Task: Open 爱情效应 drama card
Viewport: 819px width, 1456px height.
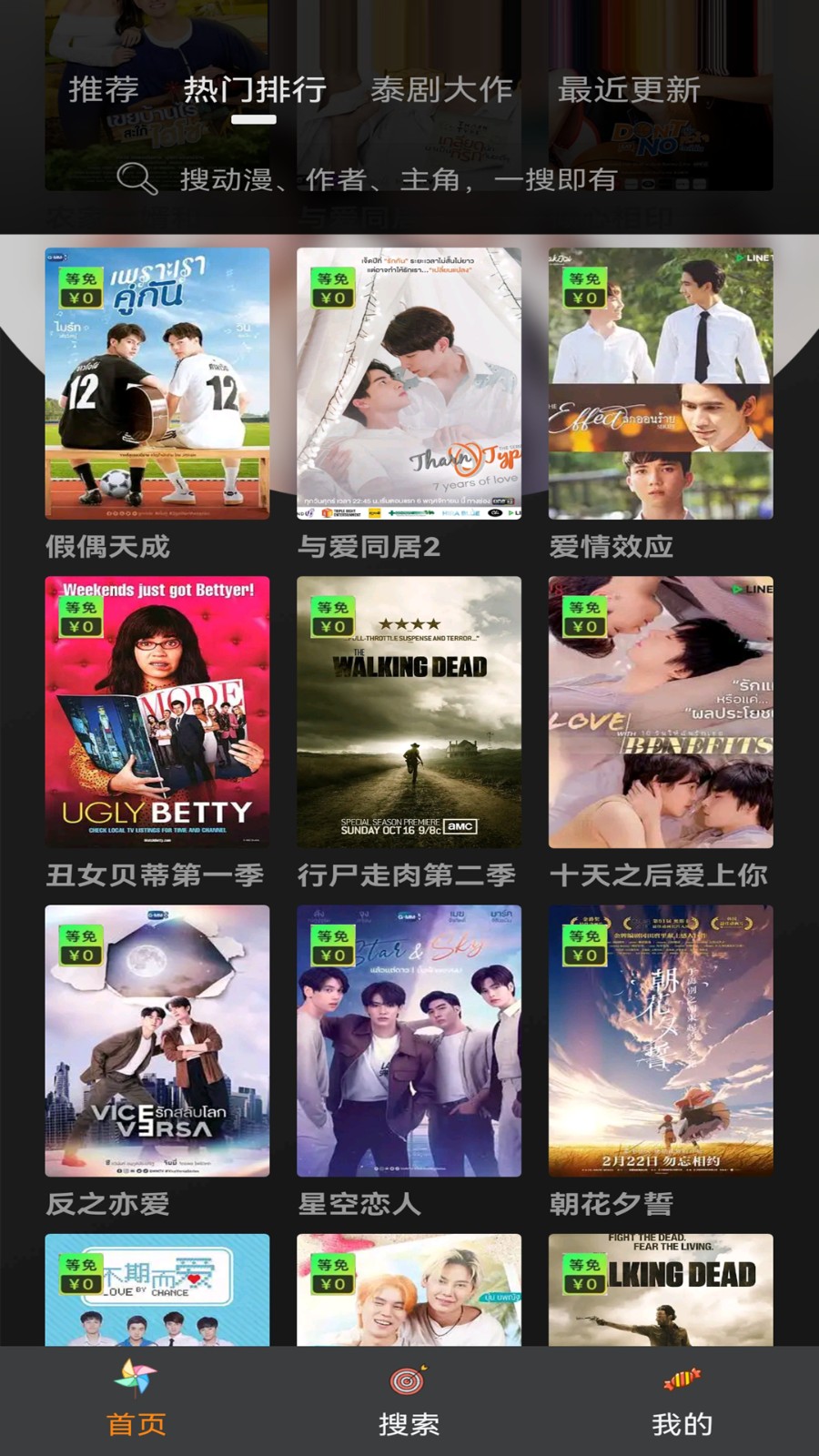Action: 661,383
